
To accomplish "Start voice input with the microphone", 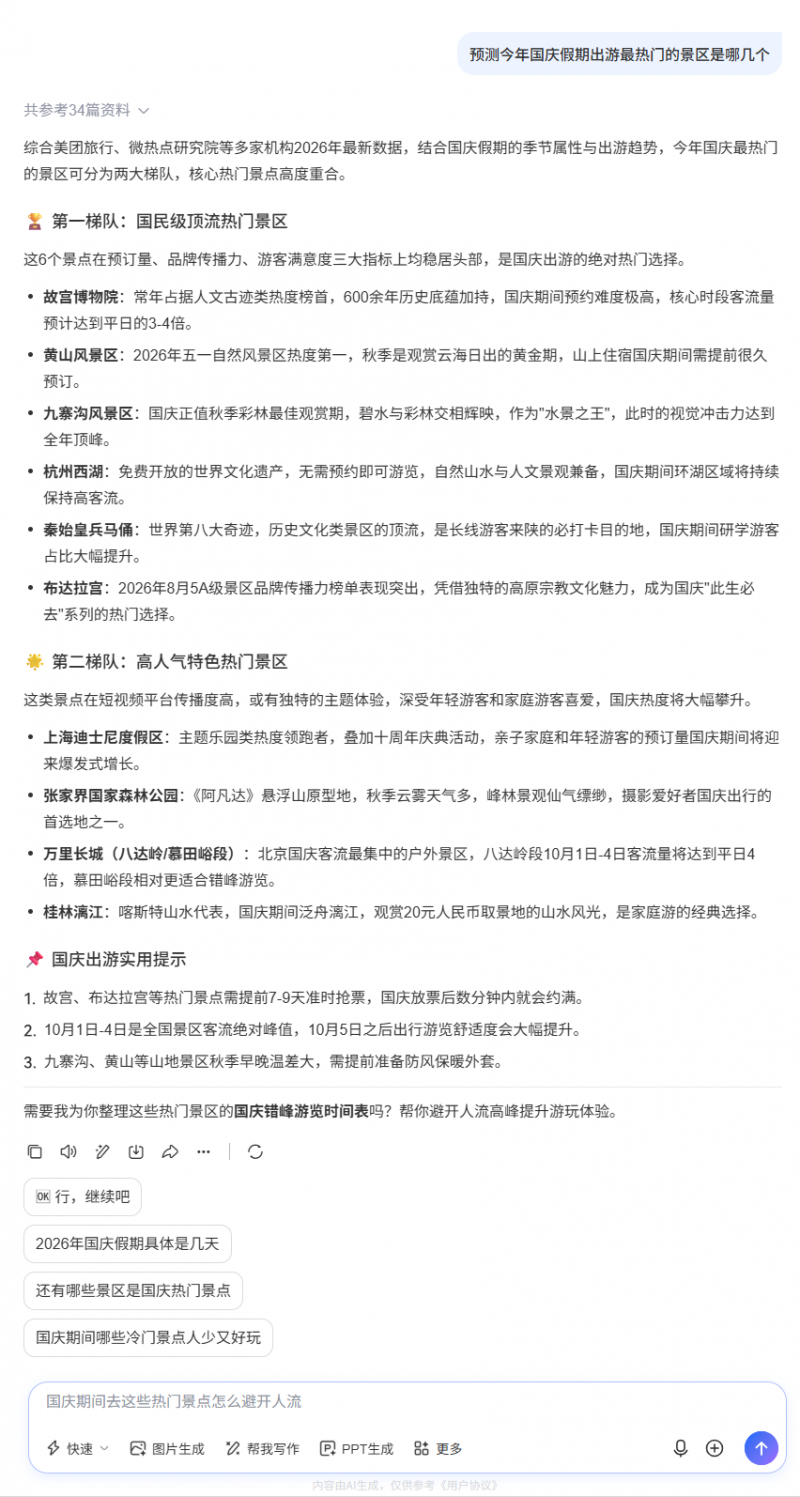I will click(x=681, y=1448).
